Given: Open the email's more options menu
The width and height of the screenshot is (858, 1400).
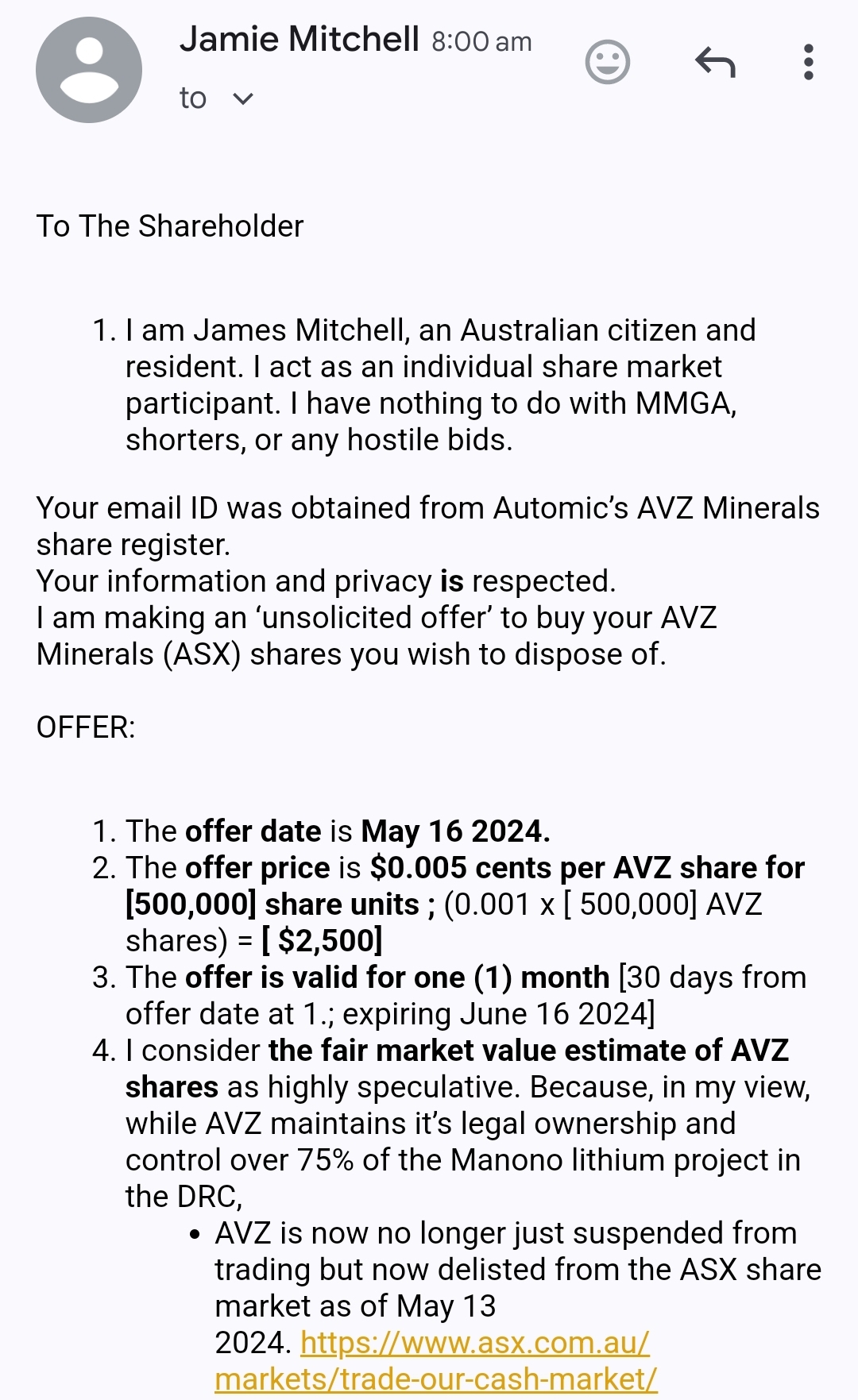Looking at the screenshot, I should click(x=809, y=62).
